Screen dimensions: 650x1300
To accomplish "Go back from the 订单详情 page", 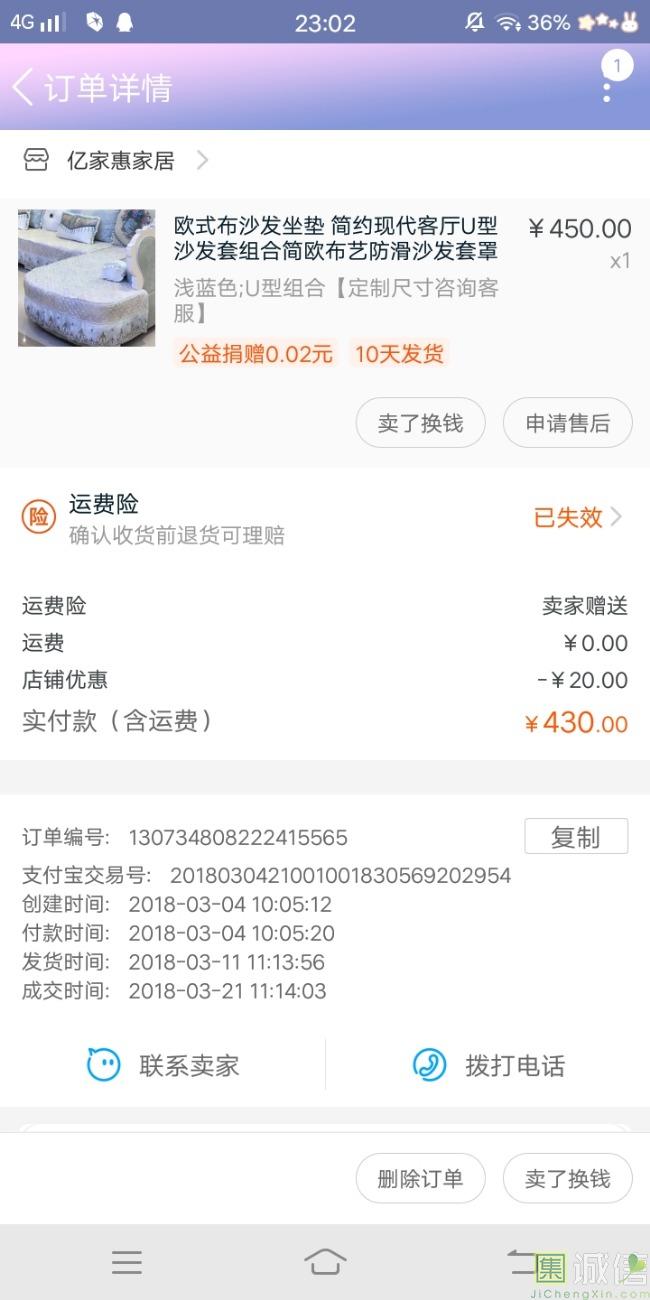I will [24, 88].
